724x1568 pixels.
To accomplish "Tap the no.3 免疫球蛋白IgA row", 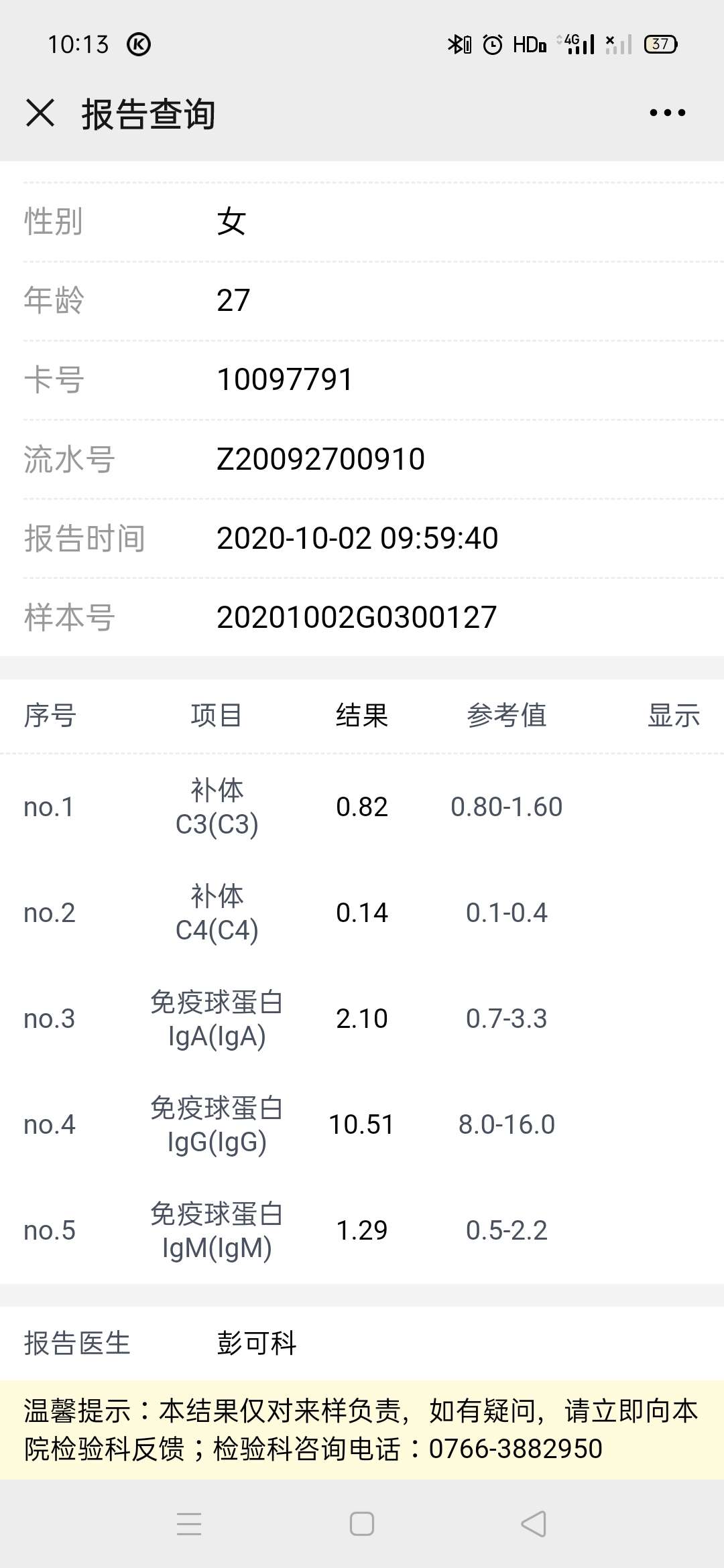I will pyautogui.click(x=362, y=1019).
